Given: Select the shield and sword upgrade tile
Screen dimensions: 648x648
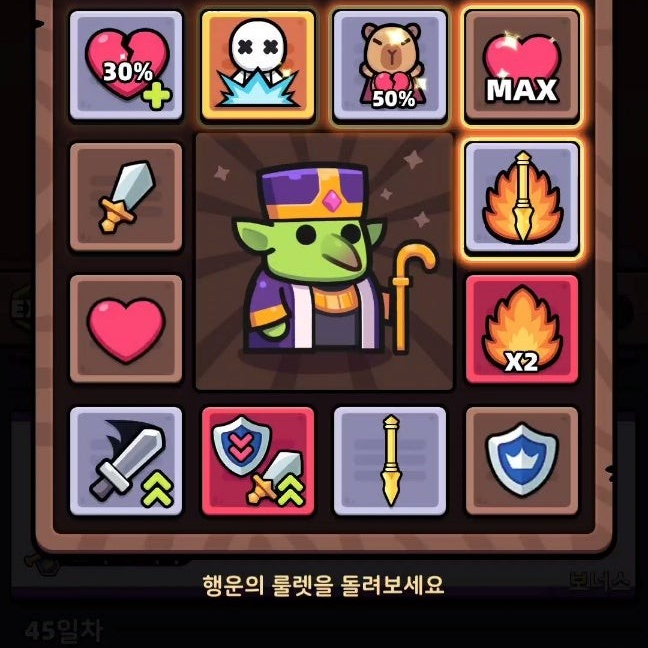Looking at the screenshot, I should (x=258, y=461).
